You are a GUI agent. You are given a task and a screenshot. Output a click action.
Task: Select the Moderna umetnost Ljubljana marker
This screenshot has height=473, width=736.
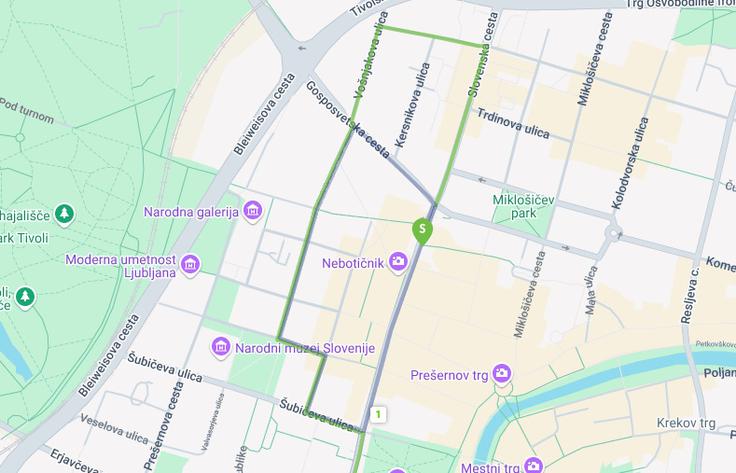[x=190, y=265]
